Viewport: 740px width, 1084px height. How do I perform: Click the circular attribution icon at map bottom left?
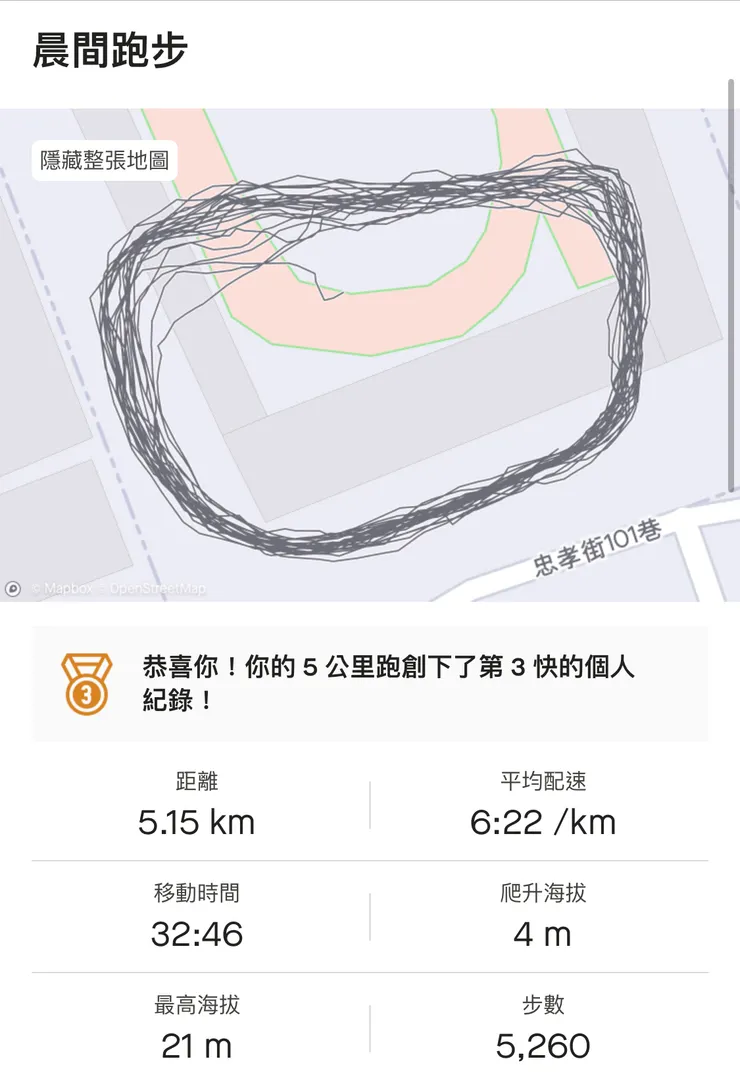point(12,587)
